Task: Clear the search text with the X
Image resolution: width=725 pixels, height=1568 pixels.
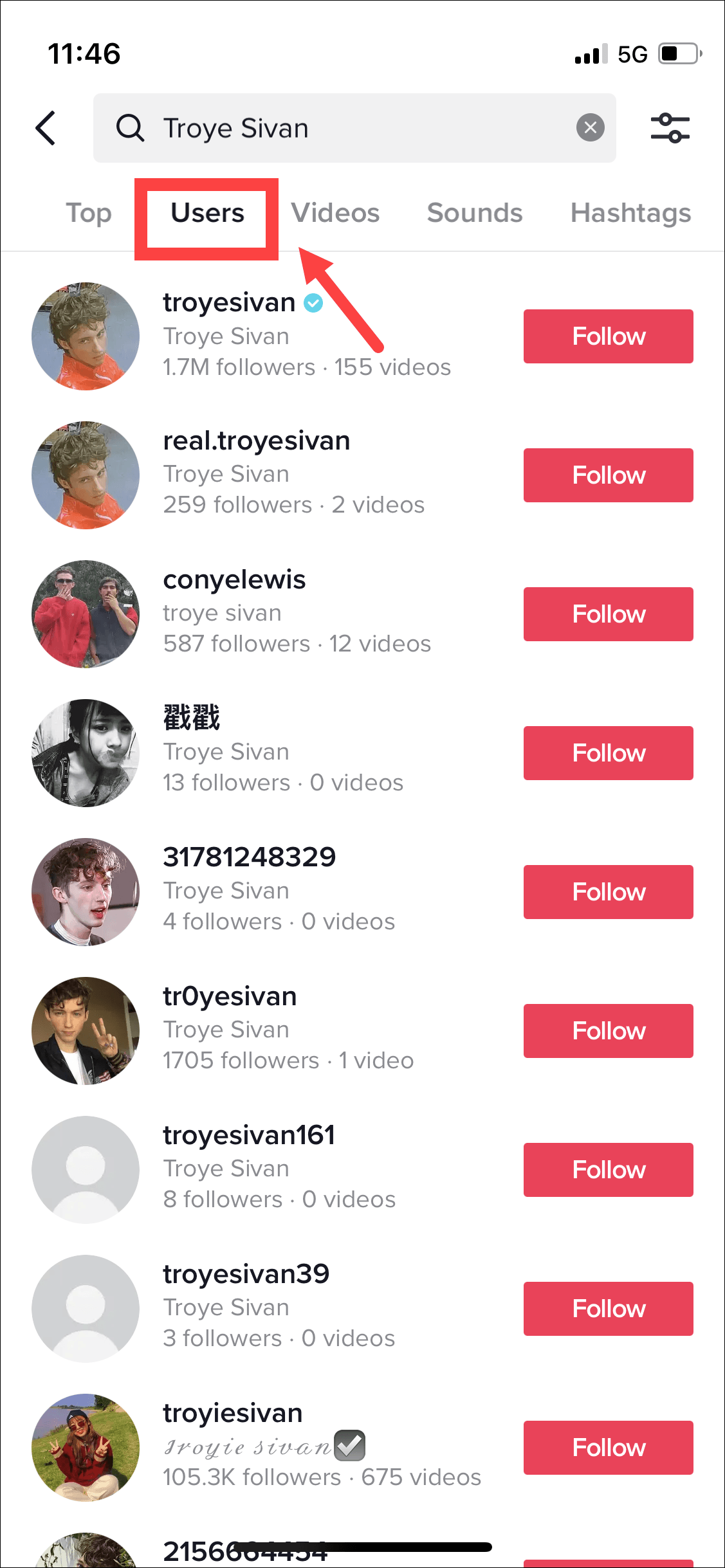Action: tap(590, 128)
